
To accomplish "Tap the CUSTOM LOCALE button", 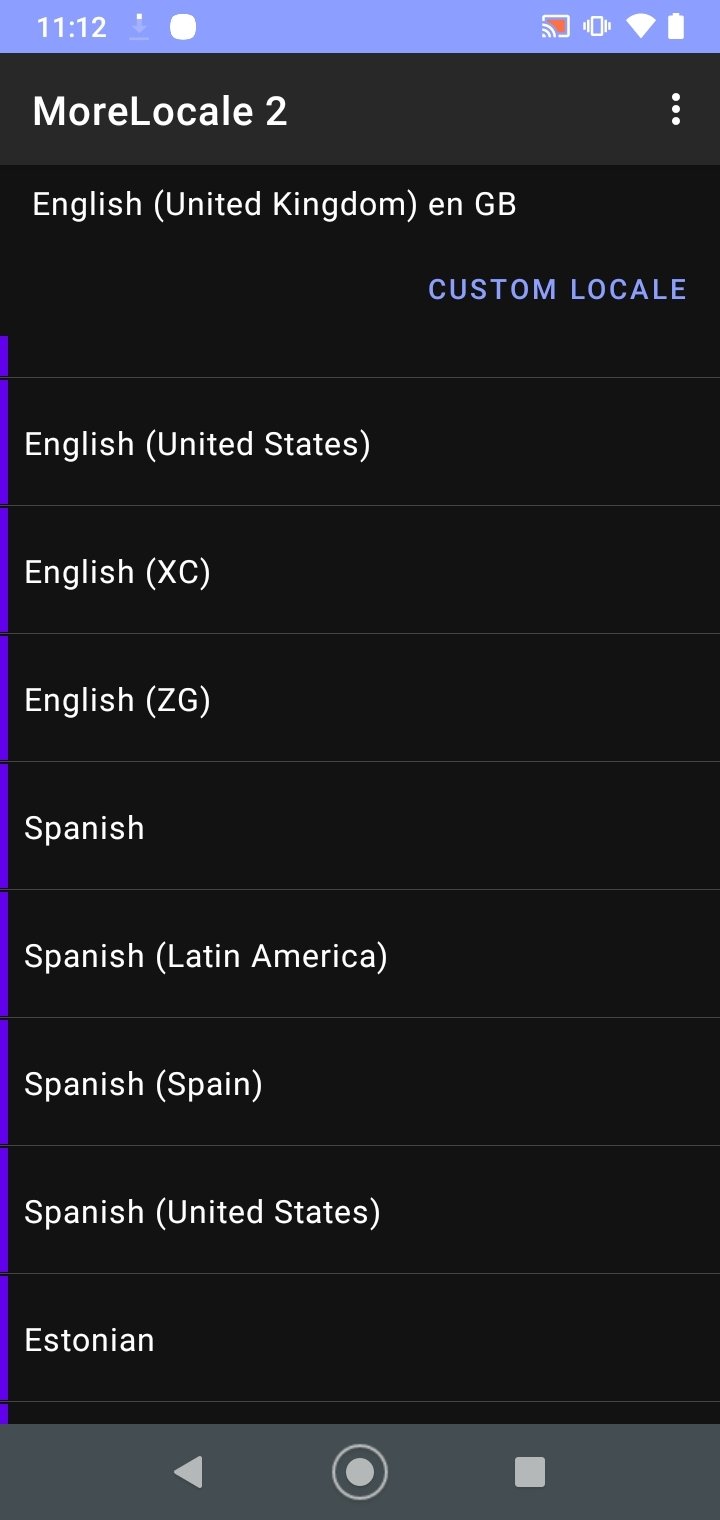I will [557, 289].
